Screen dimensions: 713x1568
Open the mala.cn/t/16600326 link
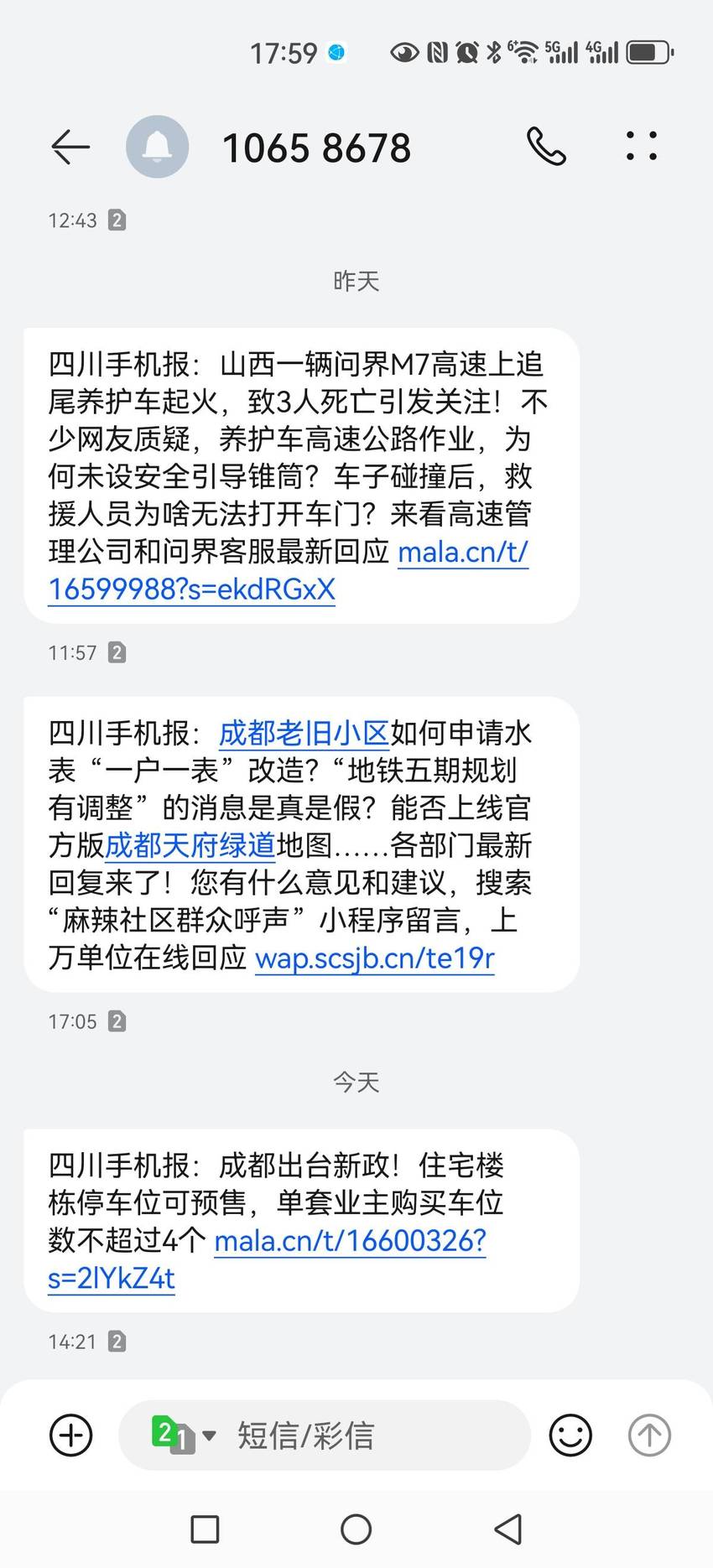click(267, 1259)
